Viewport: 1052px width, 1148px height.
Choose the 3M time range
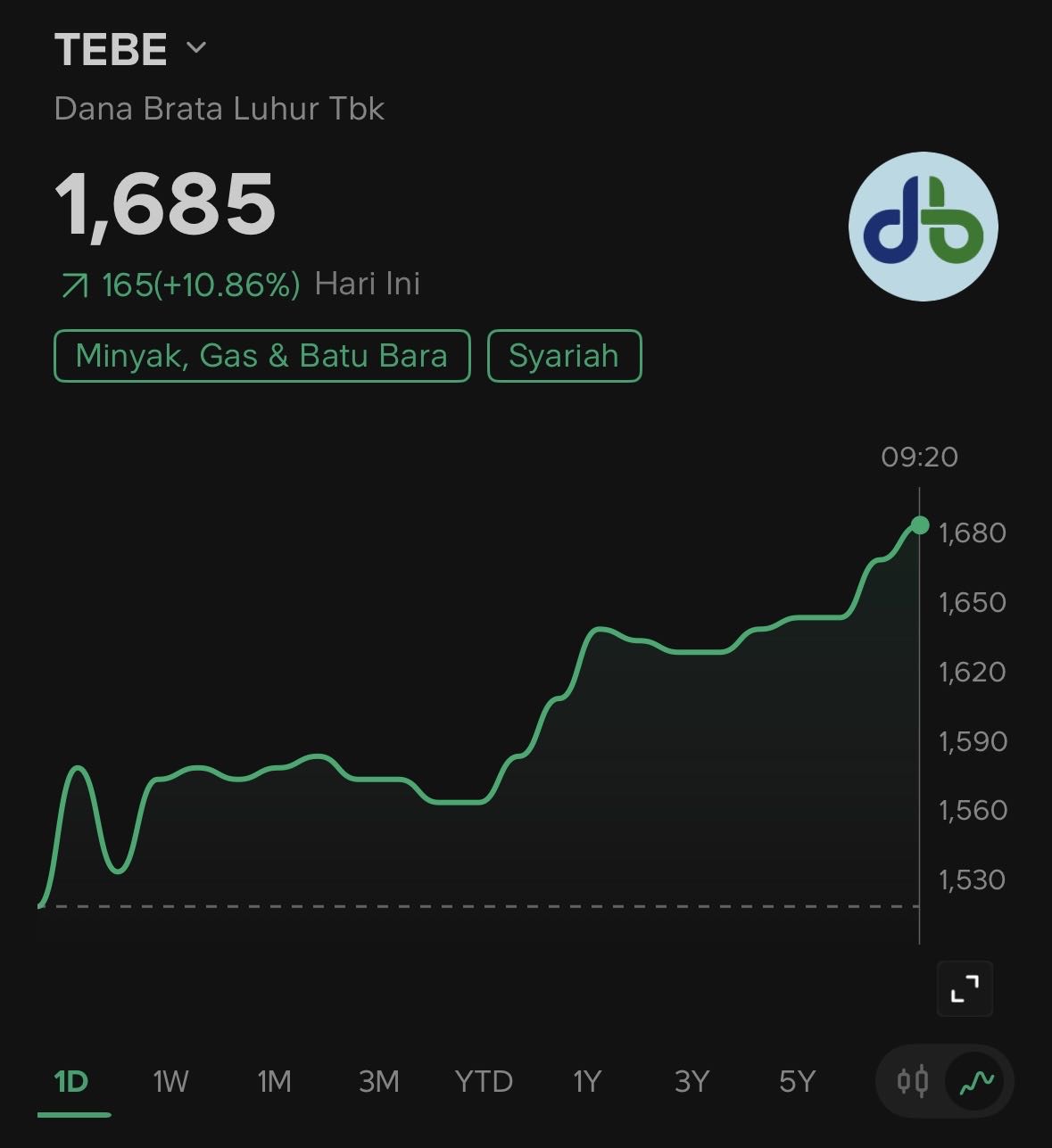click(379, 1082)
